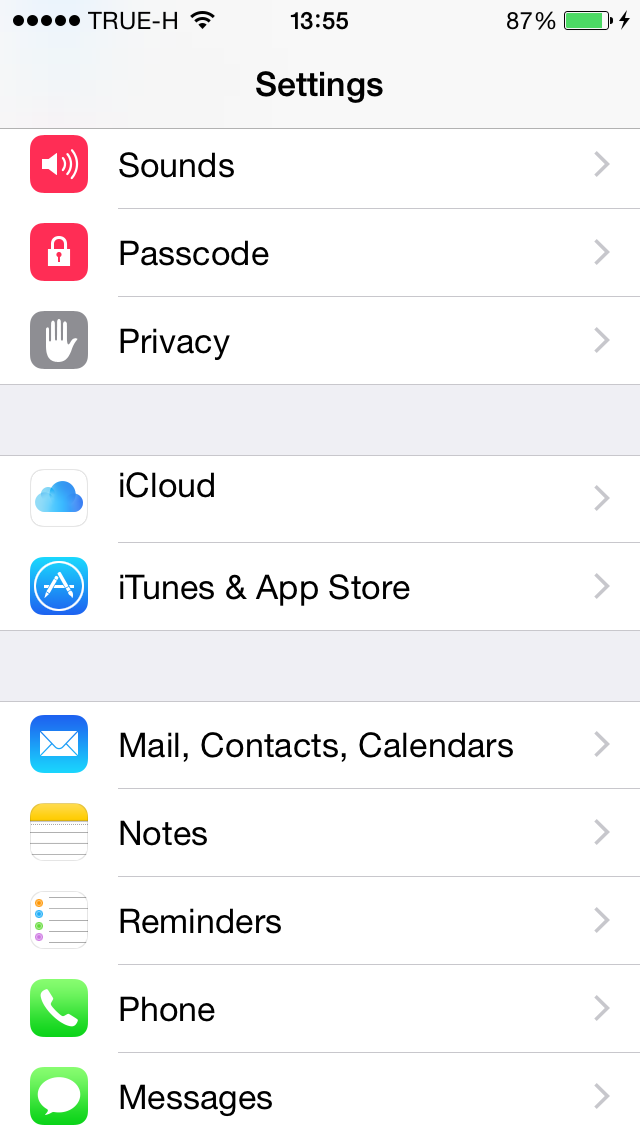
Task: Open Mail, Contacts, Calendars settings
Action: pyautogui.click(x=320, y=745)
